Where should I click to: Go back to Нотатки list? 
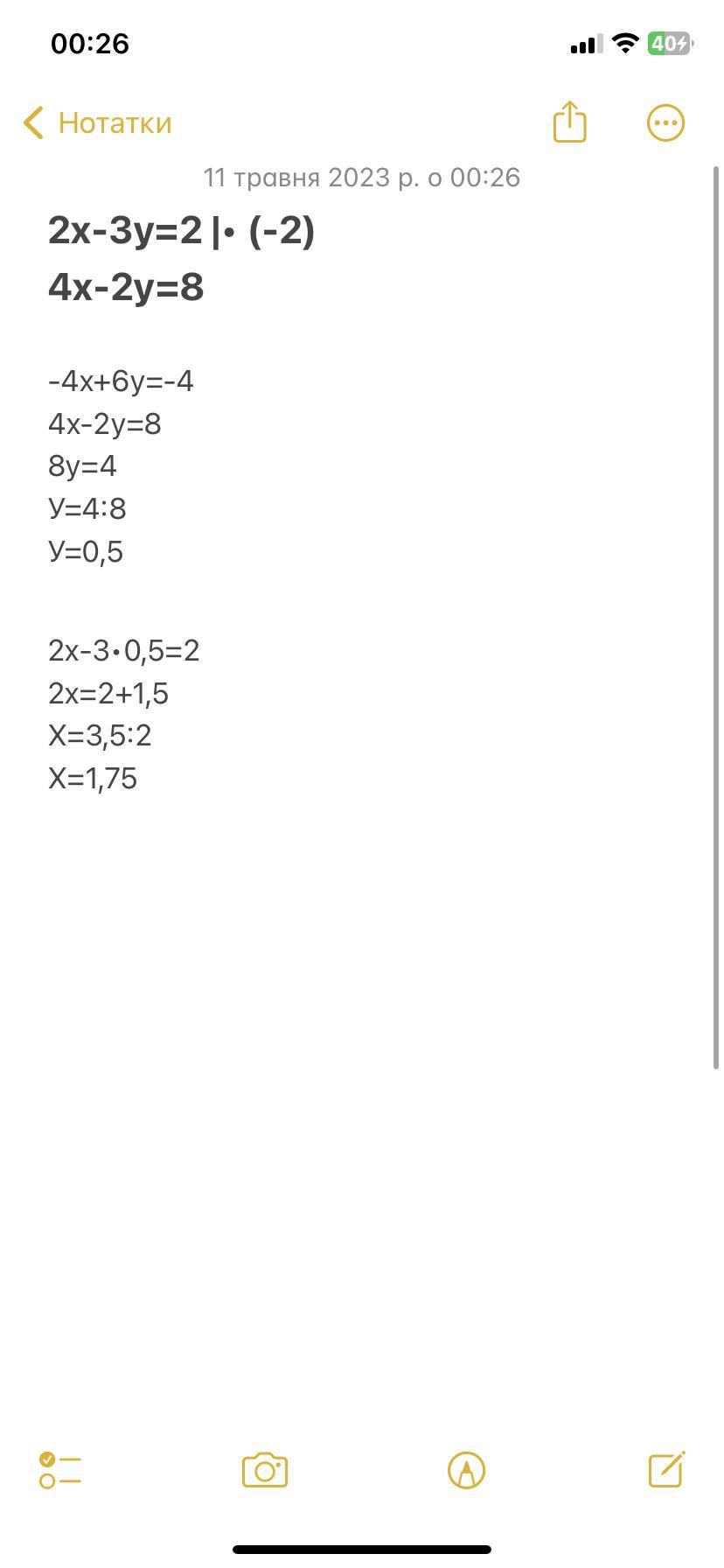point(97,122)
